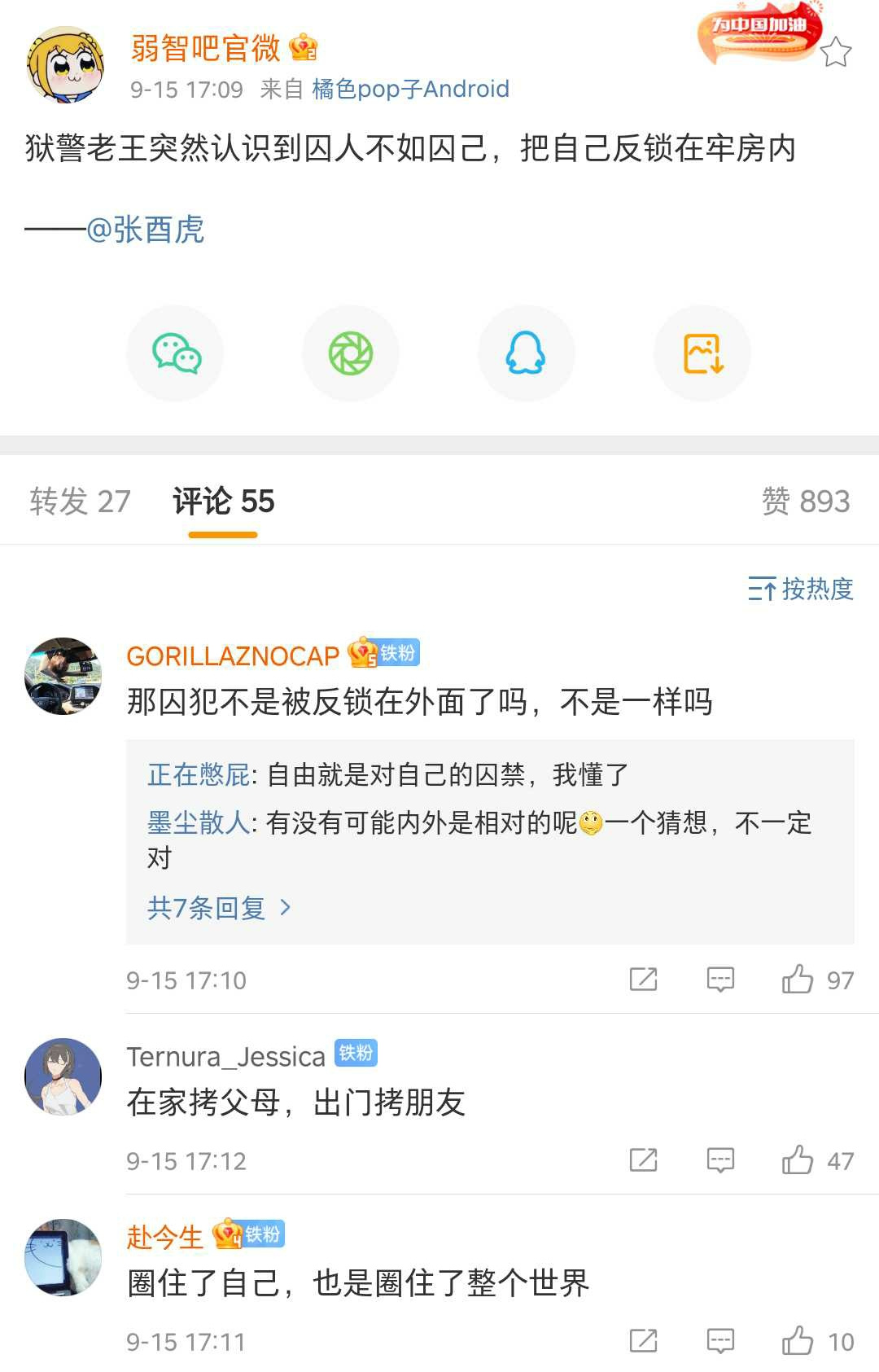
Task: Share the post to WeChat
Action: (175, 353)
